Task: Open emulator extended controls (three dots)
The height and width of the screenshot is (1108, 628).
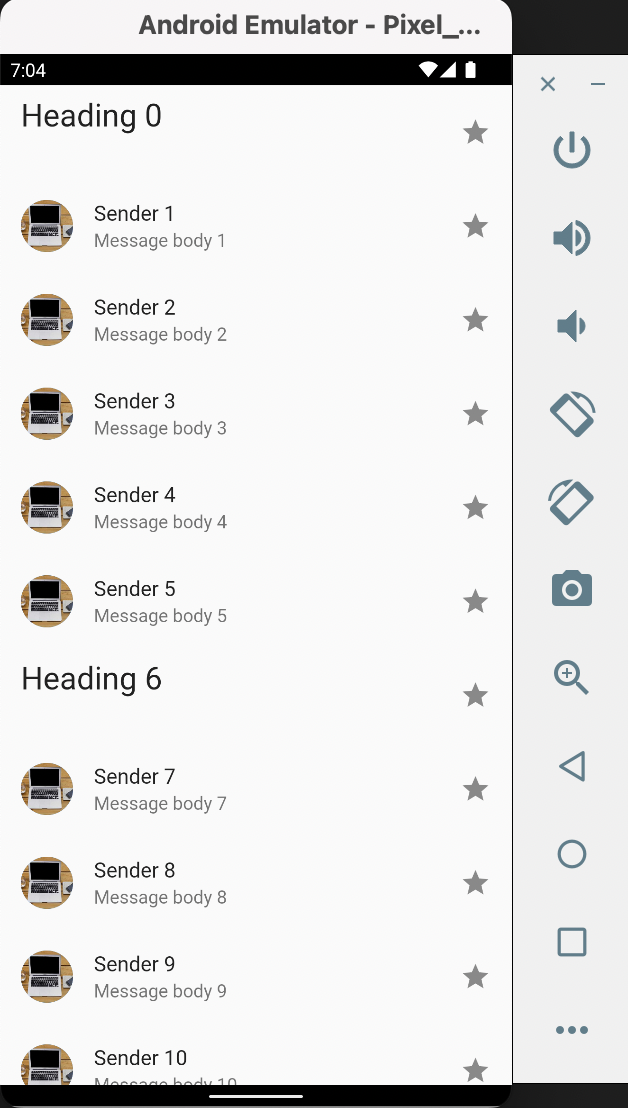Action: [571, 1030]
